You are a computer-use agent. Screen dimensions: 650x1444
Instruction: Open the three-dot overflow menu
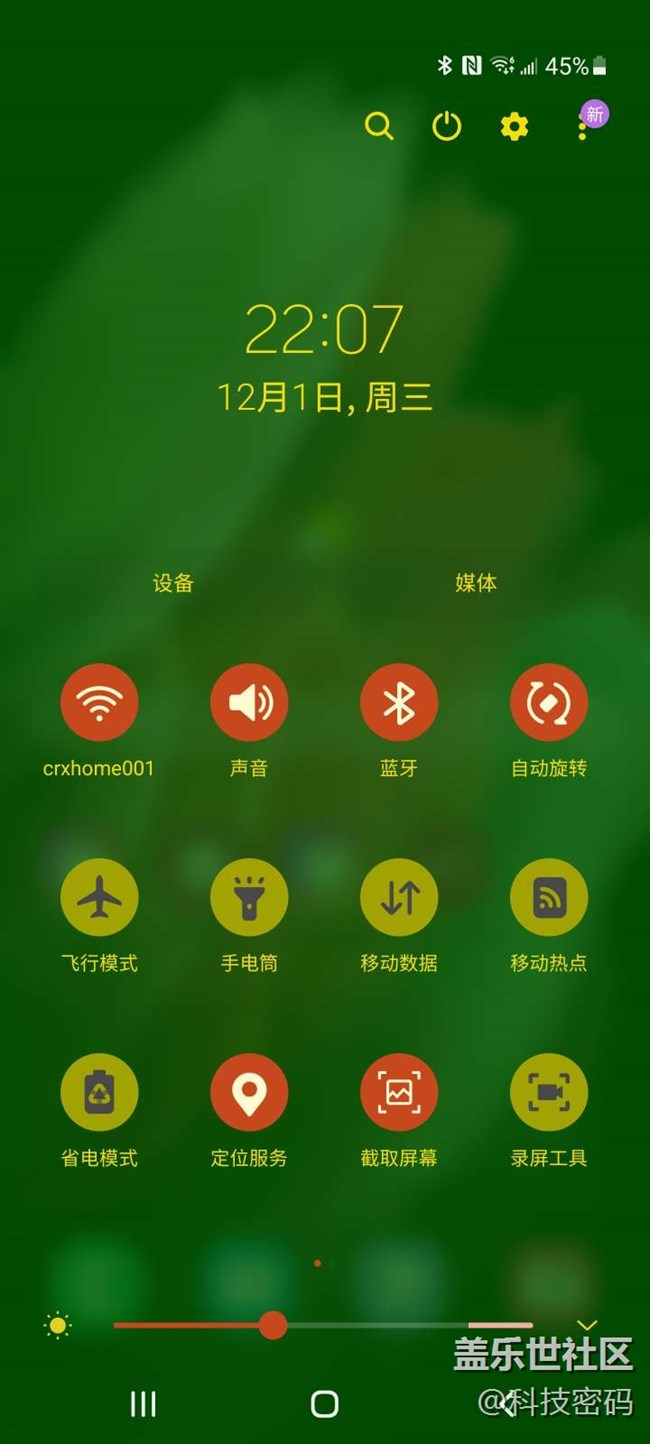582,128
